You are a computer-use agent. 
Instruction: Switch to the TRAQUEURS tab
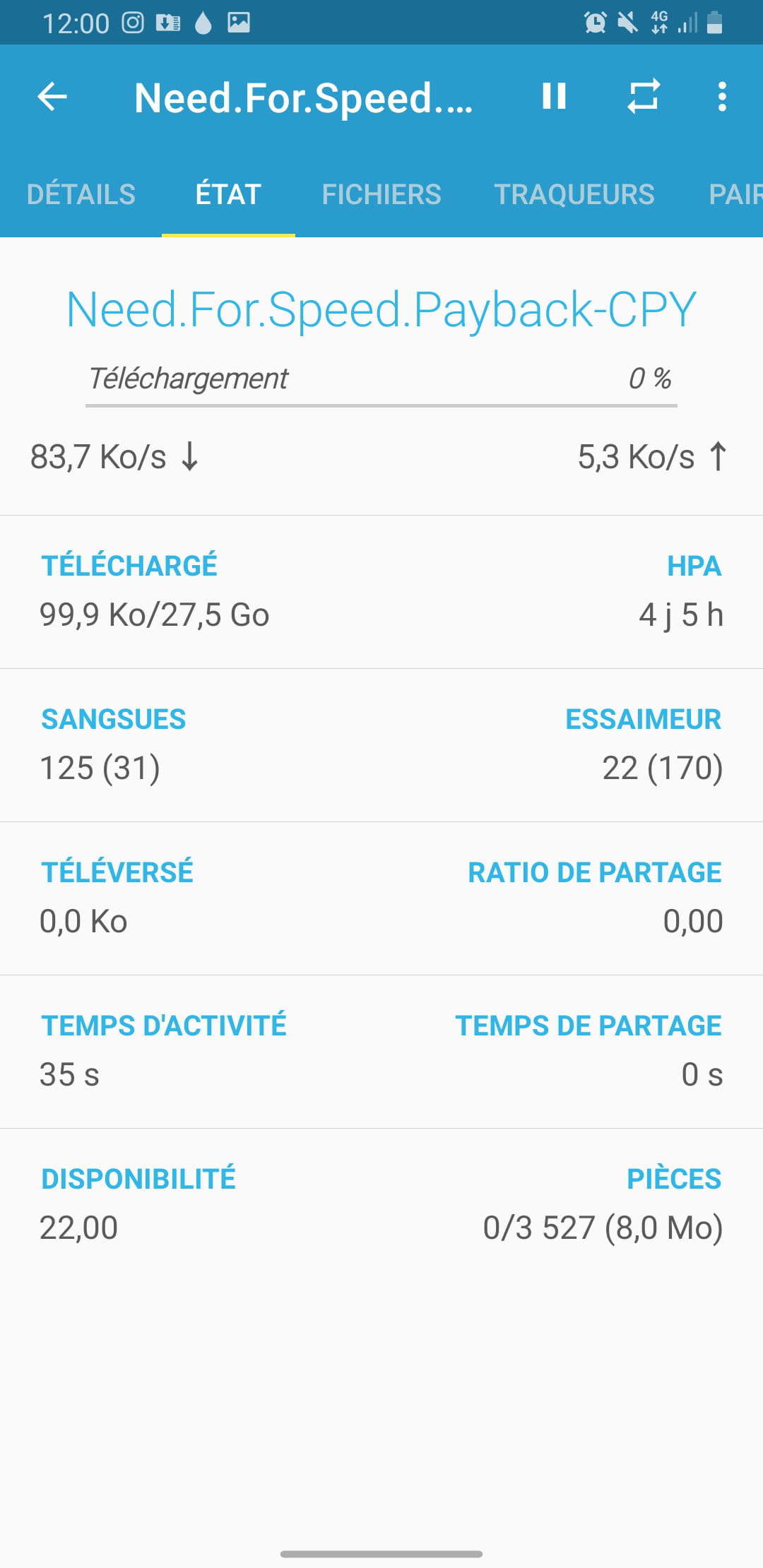(574, 194)
